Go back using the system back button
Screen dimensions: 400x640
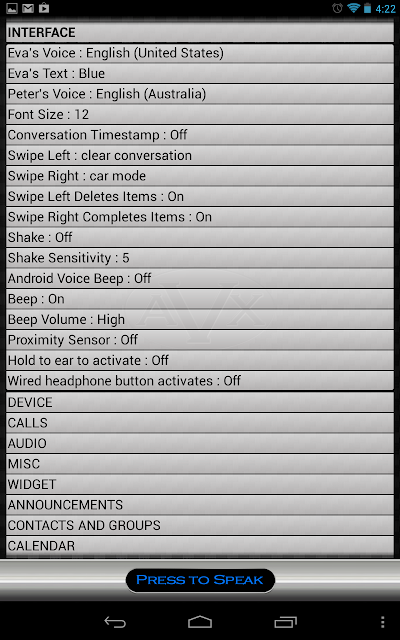(115, 622)
